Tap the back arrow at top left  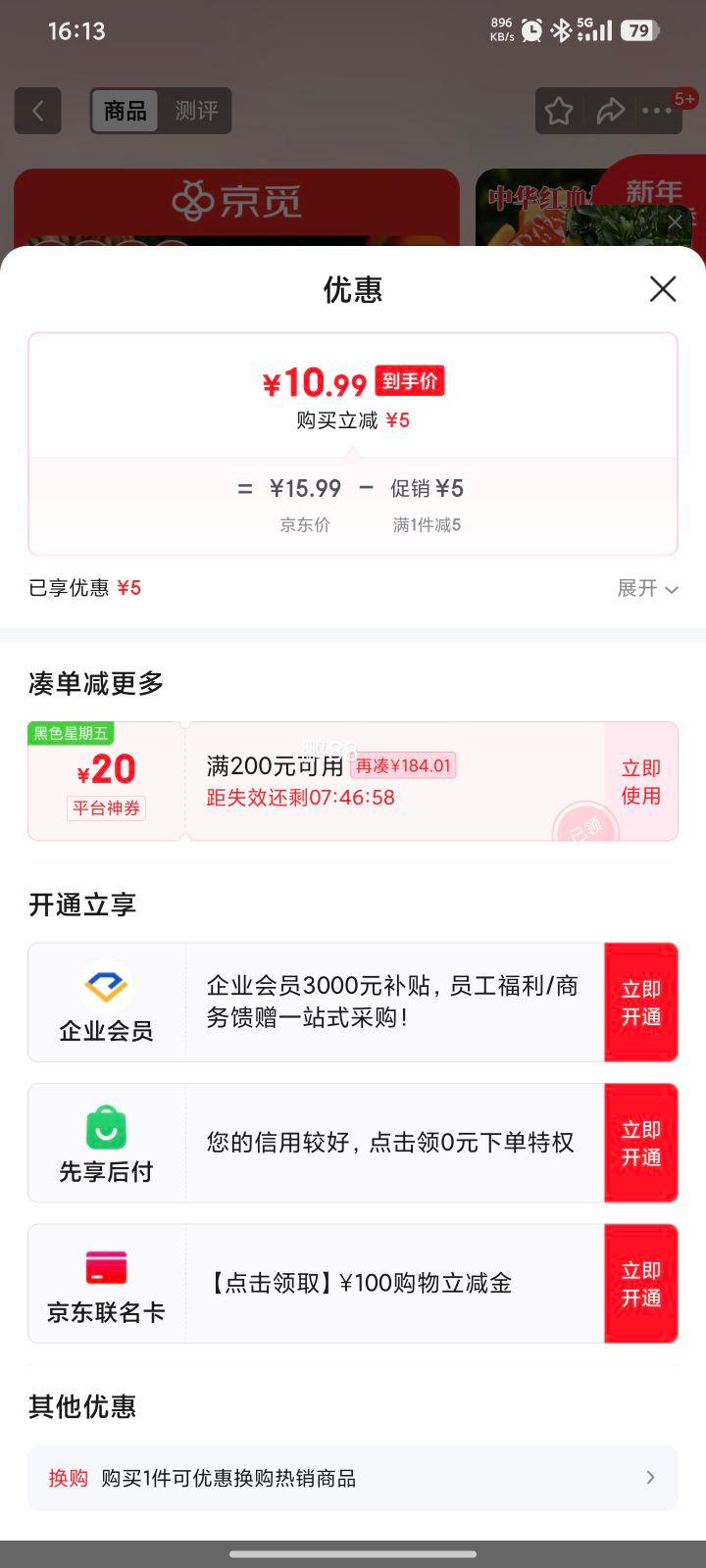[x=37, y=111]
